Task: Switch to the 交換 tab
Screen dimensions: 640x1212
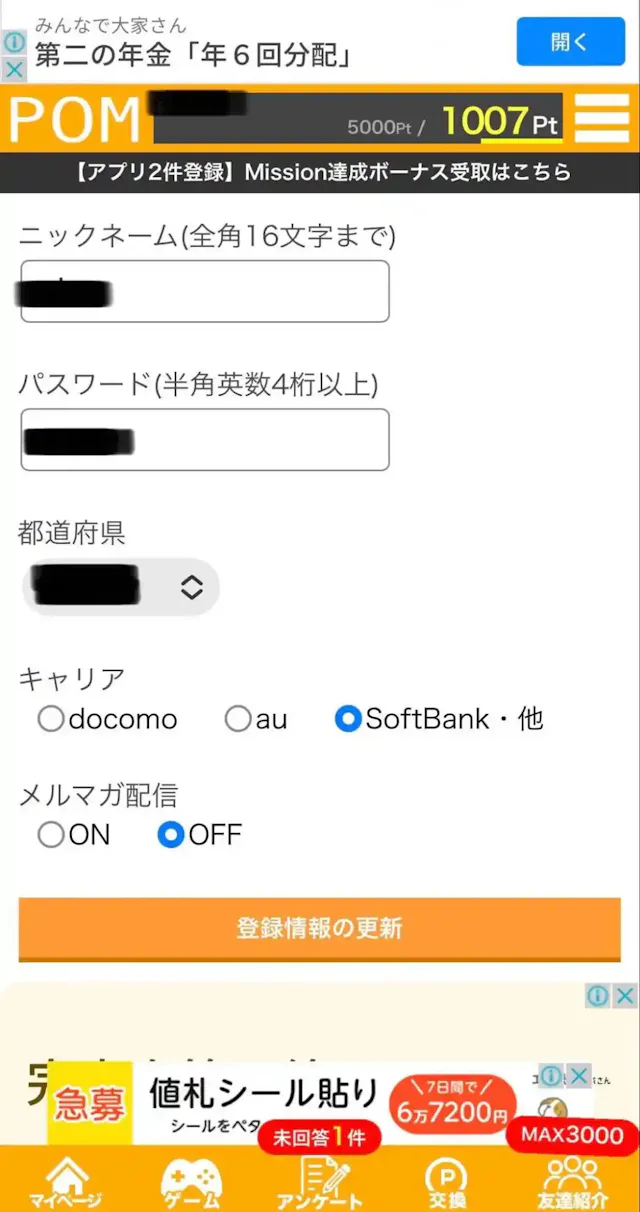Action: pos(446,1180)
